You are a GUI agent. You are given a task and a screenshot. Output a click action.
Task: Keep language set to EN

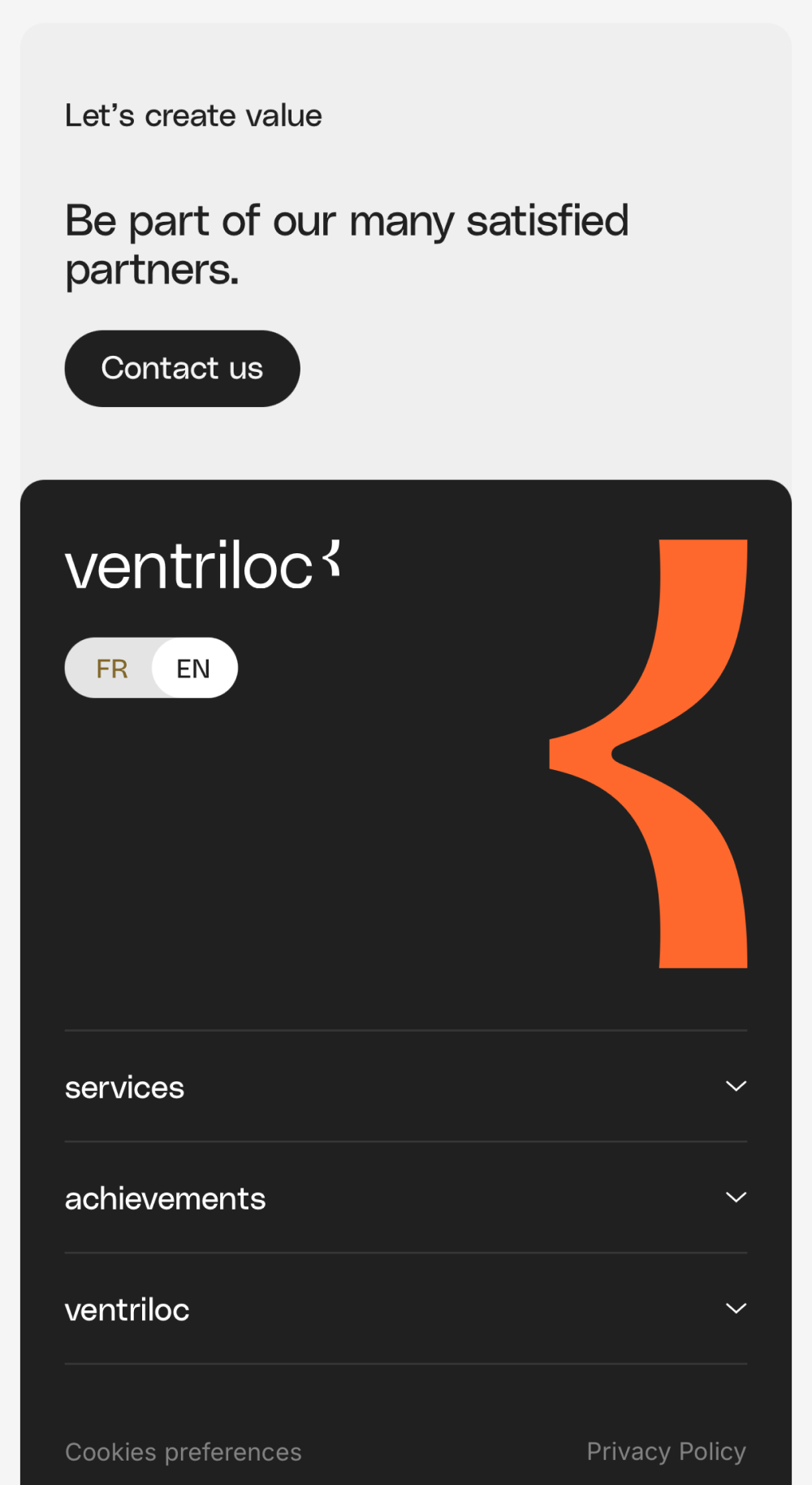192,668
